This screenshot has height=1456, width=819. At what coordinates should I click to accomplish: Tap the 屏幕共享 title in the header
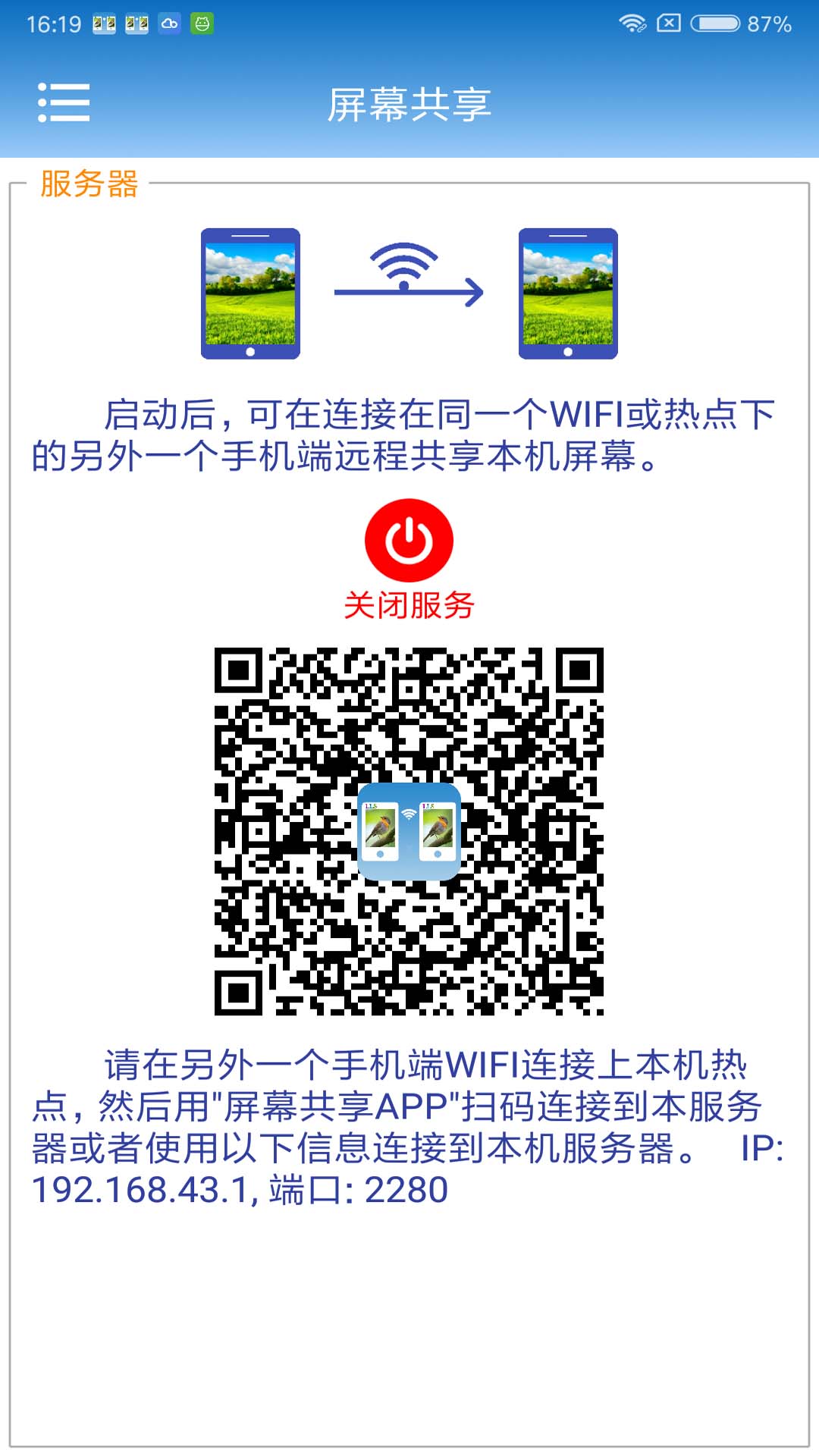pyautogui.click(x=409, y=105)
